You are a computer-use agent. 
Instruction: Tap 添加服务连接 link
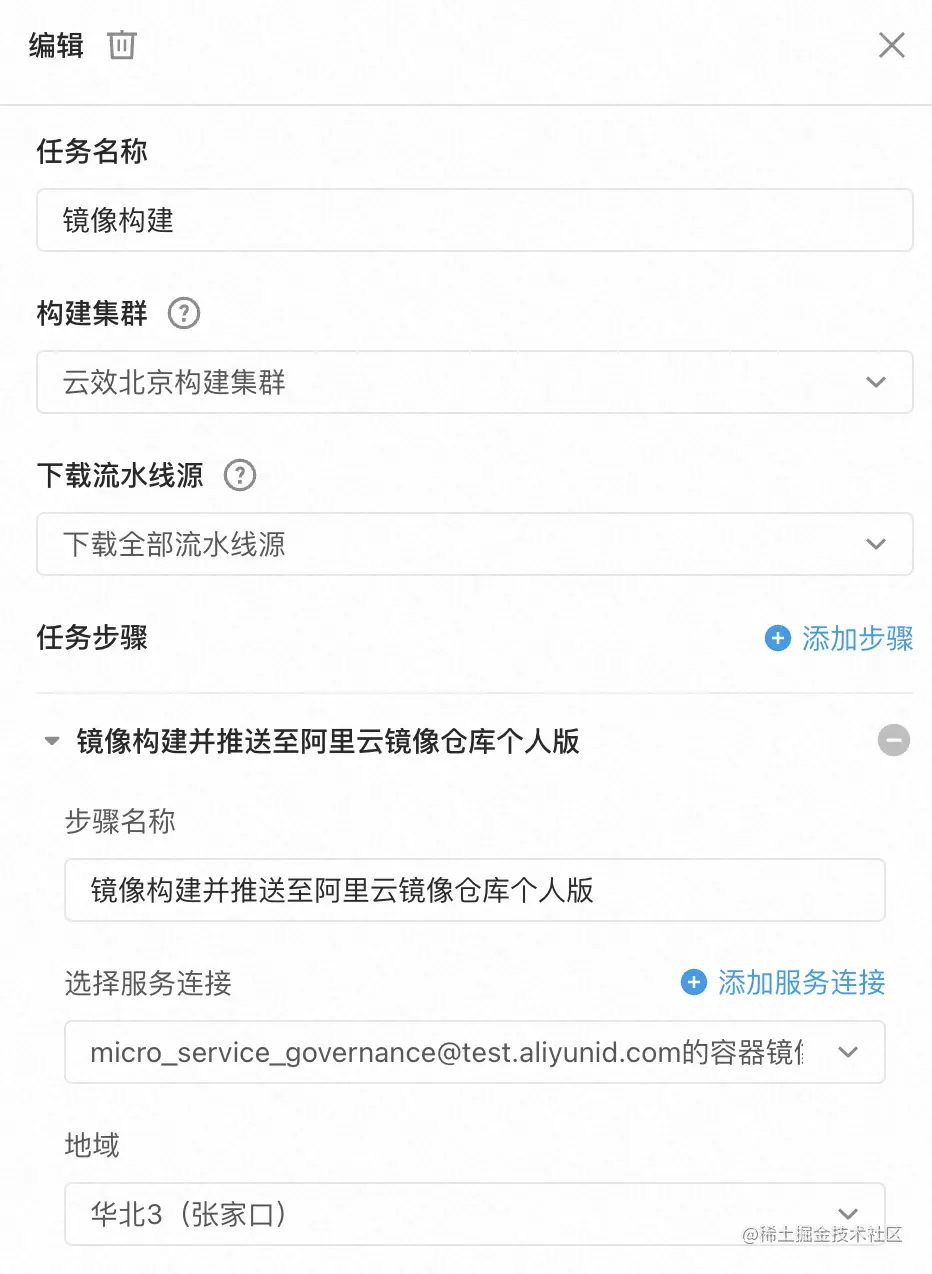point(783,983)
